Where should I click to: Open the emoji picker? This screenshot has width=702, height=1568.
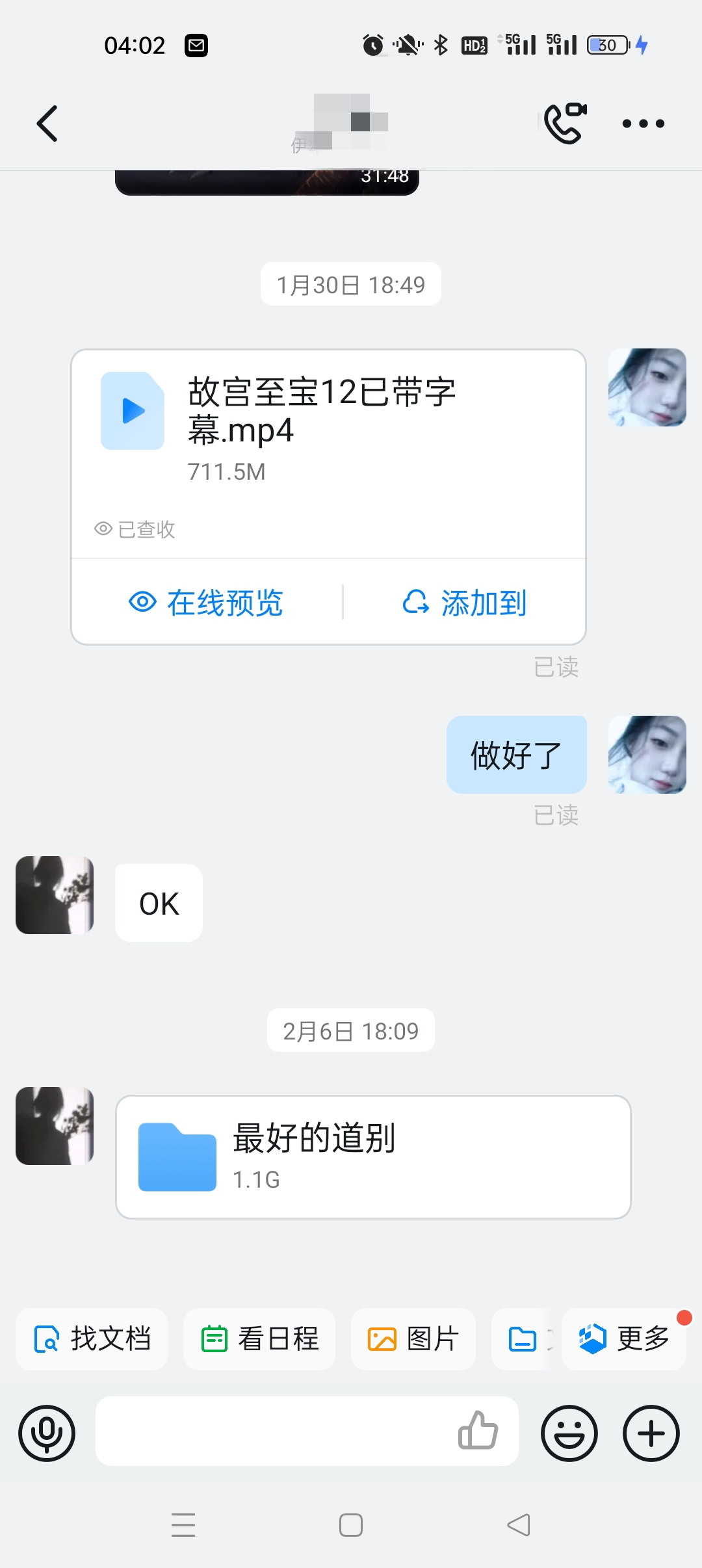569,1433
